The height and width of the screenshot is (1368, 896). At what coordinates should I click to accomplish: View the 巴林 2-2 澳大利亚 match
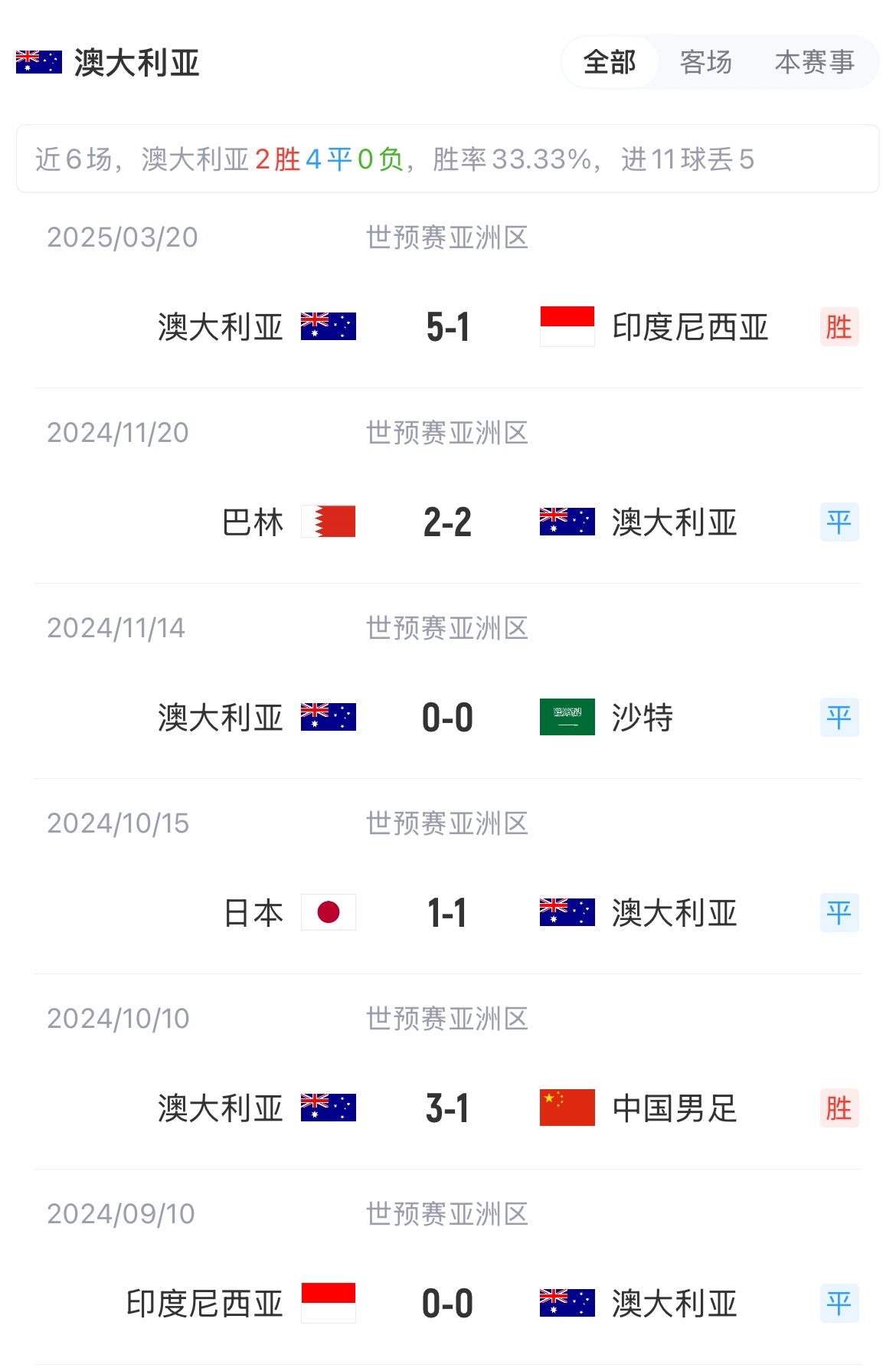(448, 522)
